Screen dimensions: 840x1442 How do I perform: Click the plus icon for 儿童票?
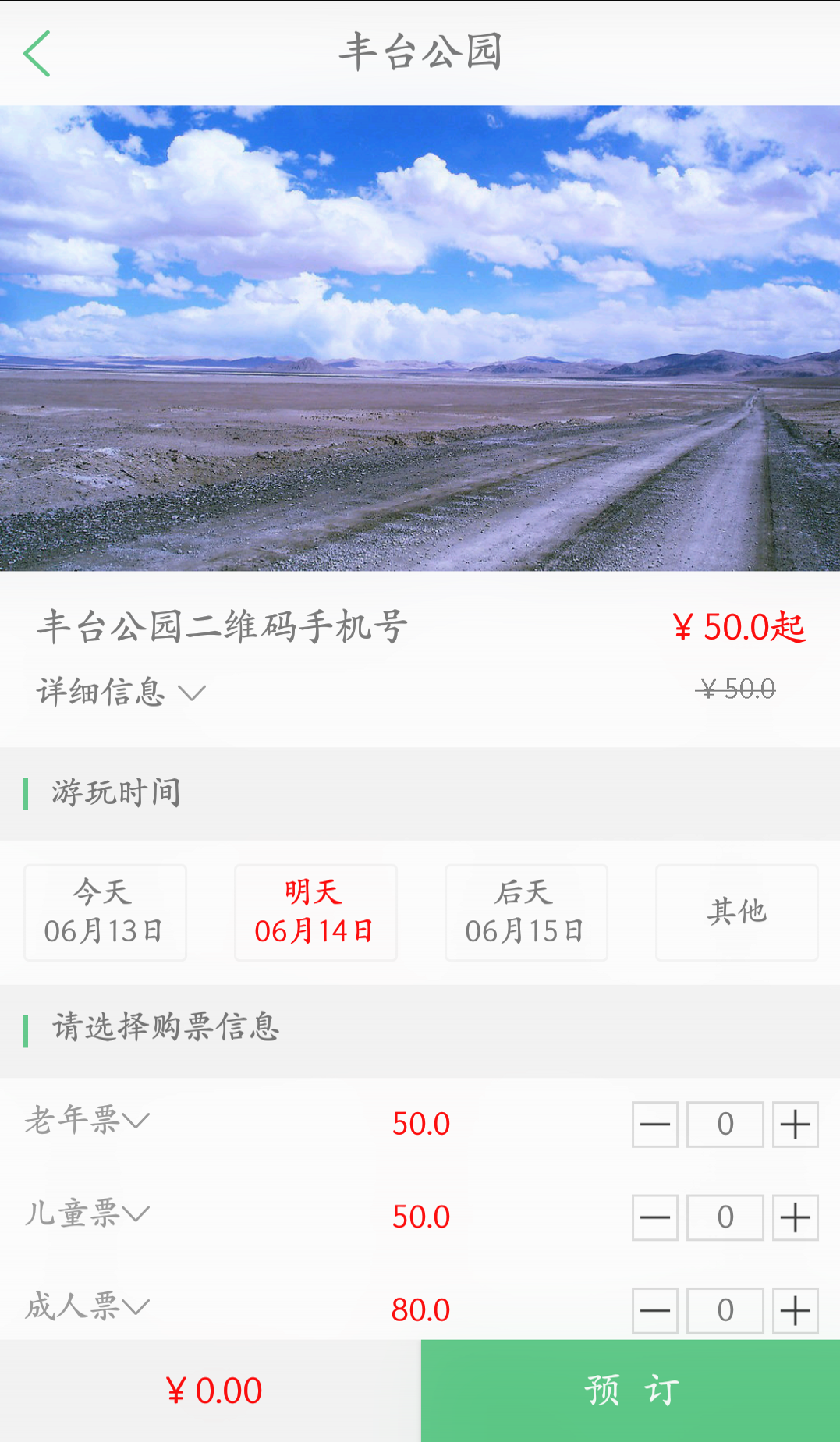coord(795,1217)
